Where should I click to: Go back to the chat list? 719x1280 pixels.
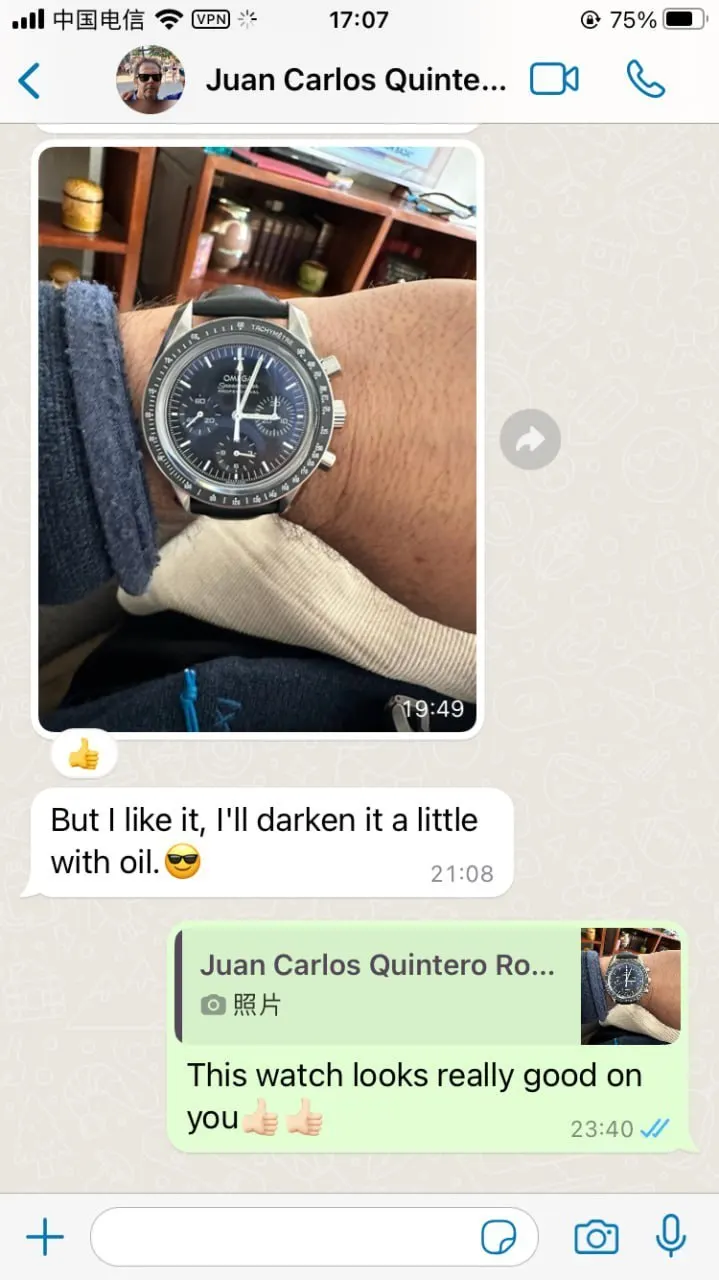coord(30,81)
